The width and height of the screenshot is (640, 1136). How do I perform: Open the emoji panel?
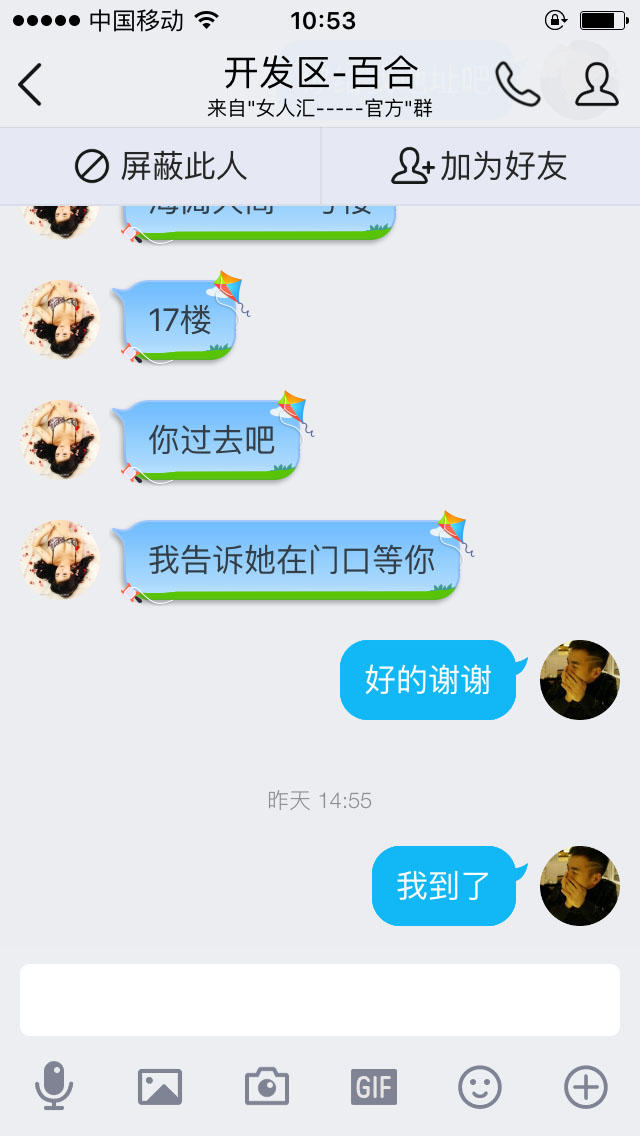(480, 1086)
